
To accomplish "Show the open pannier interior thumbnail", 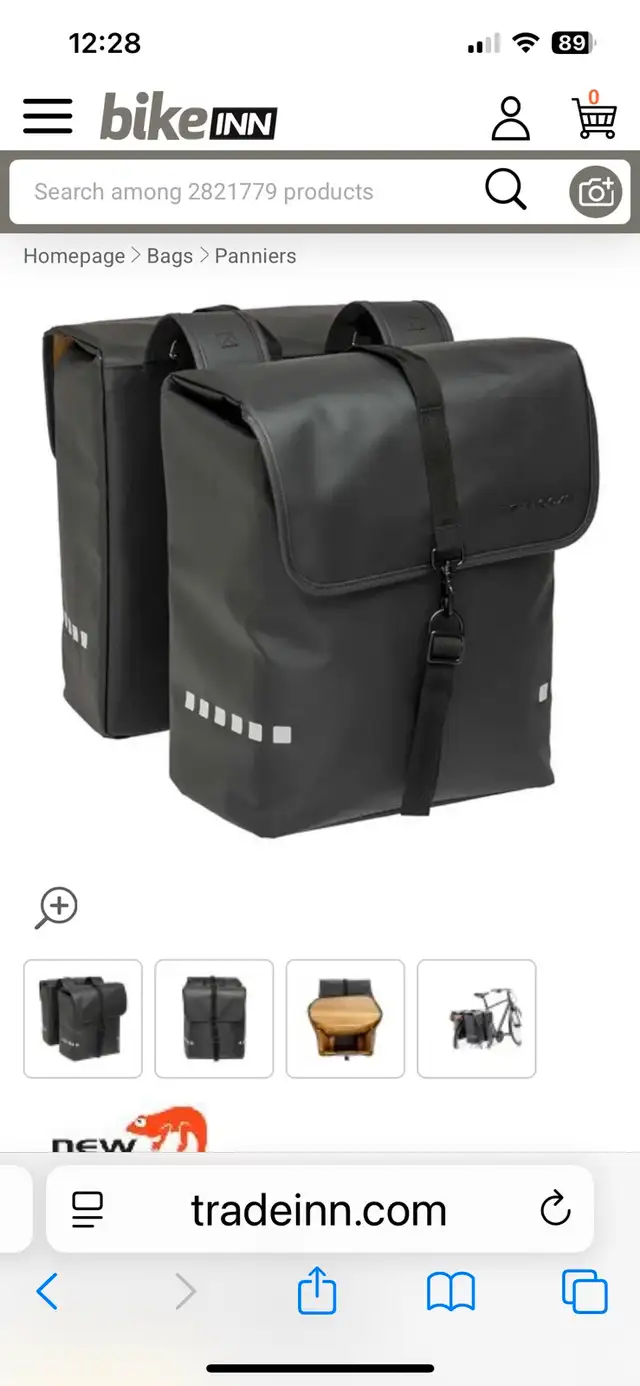I will pyautogui.click(x=345, y=1019).
